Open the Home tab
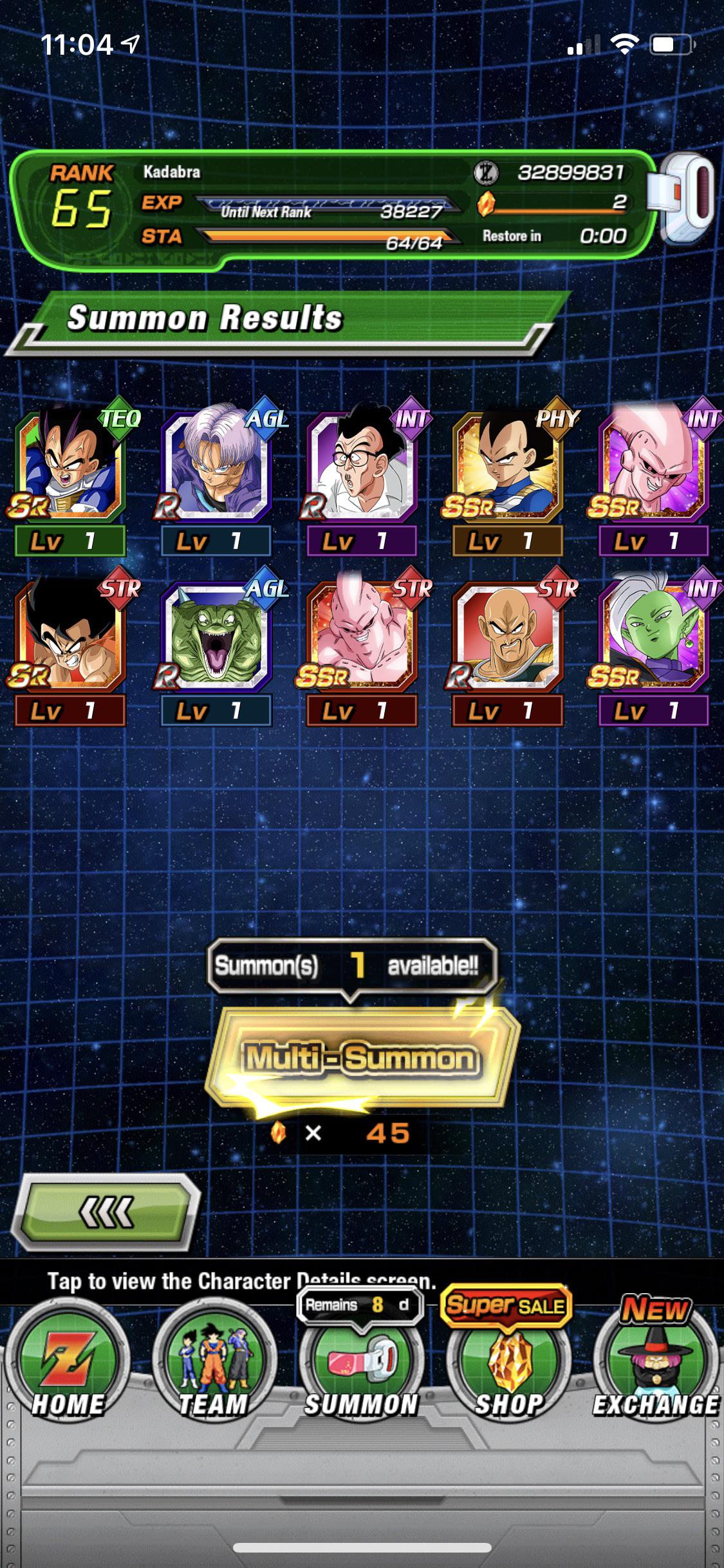 (68, 1363)
